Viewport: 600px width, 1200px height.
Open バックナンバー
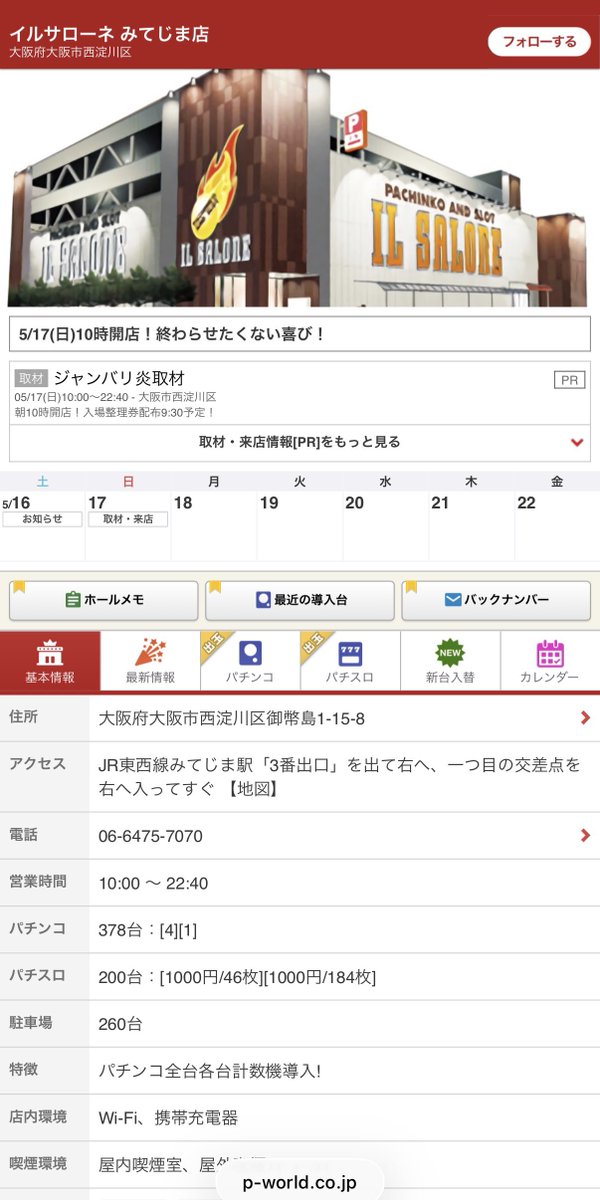click(496, 600)
